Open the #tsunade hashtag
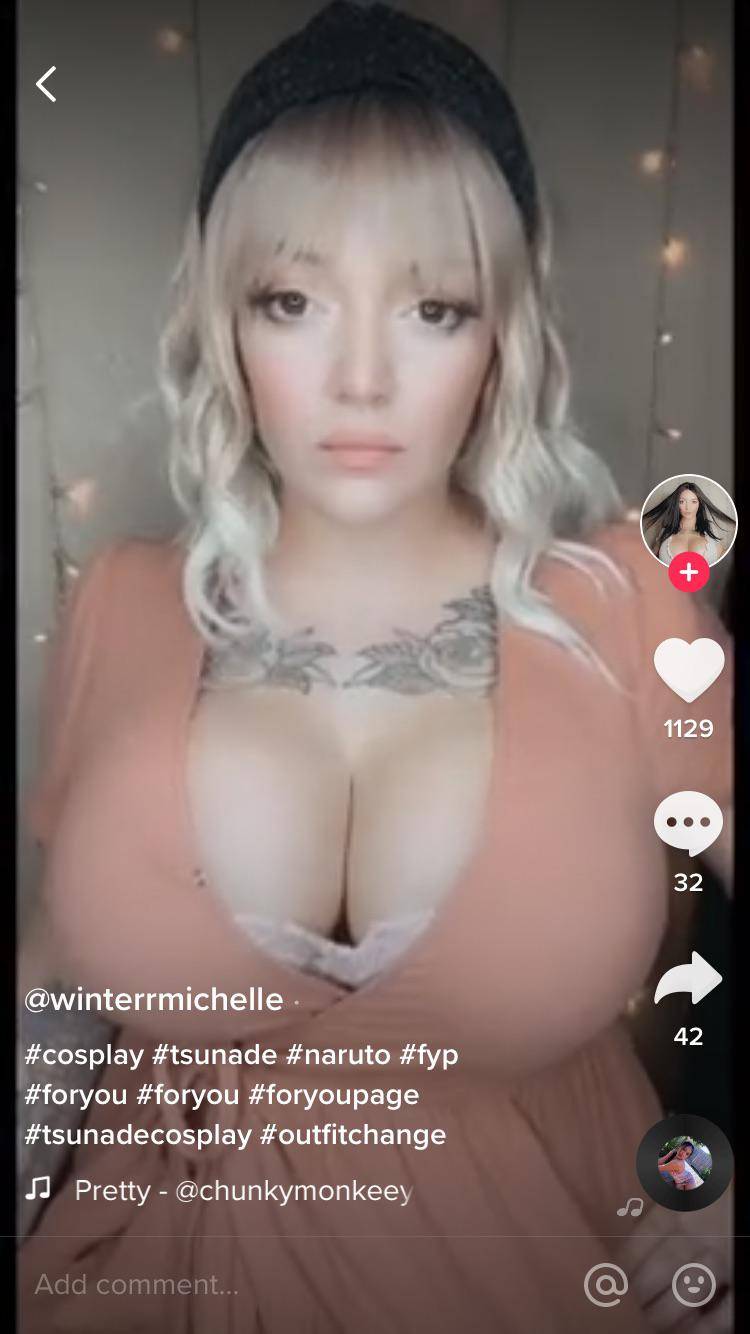The image size is (750, 1334). pos(214,1054)
